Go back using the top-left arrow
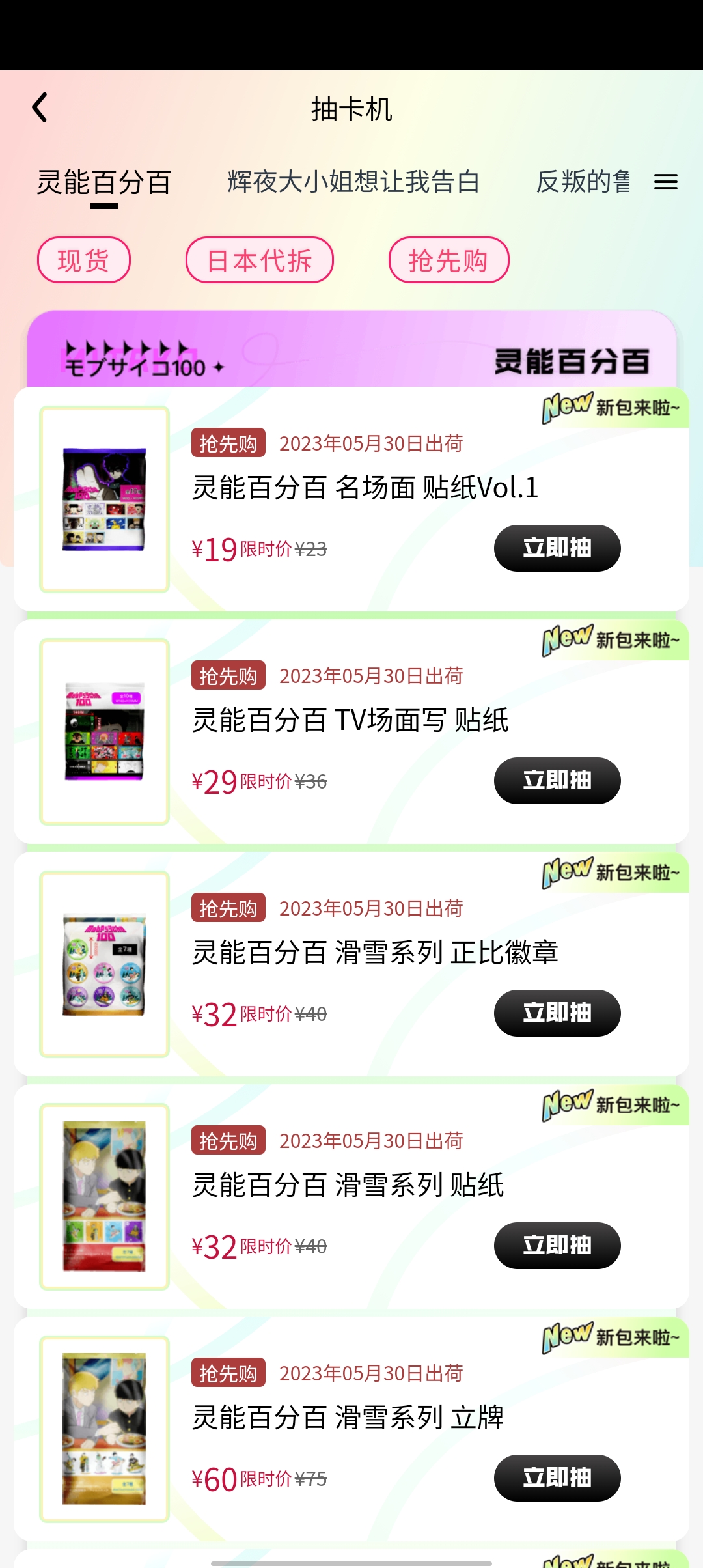 [x=40, y=108]
